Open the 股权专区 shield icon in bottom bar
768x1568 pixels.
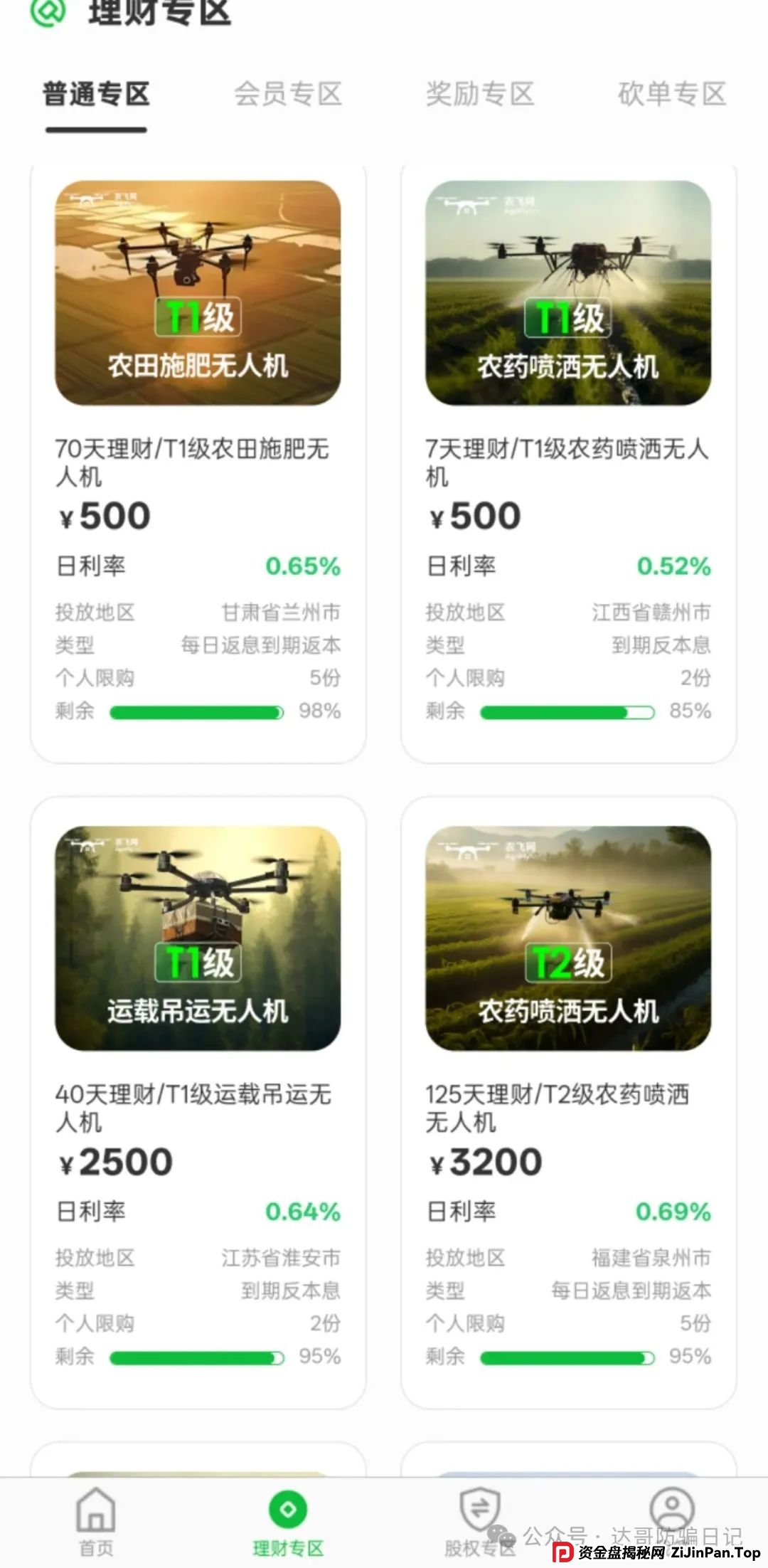[x=480, y=1508]
